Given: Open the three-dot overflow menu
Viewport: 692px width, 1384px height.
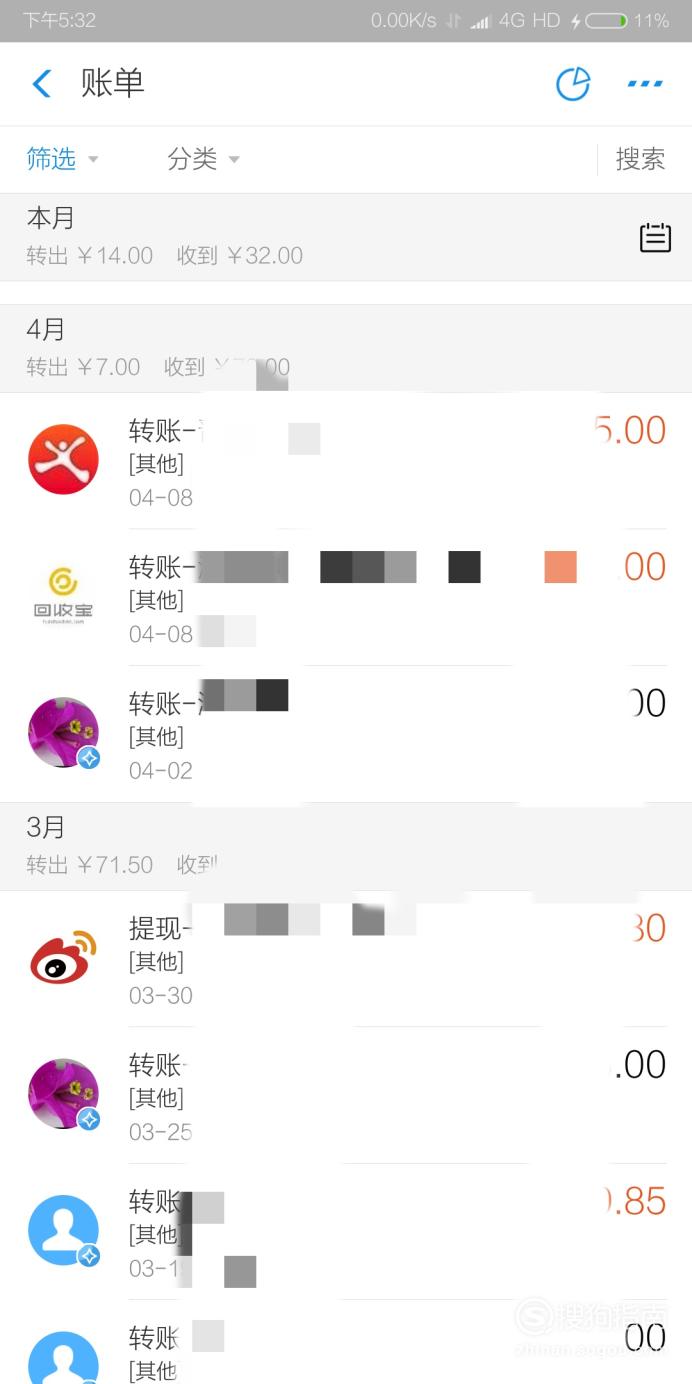Looking at the screenshot, I should pos(645,84).
